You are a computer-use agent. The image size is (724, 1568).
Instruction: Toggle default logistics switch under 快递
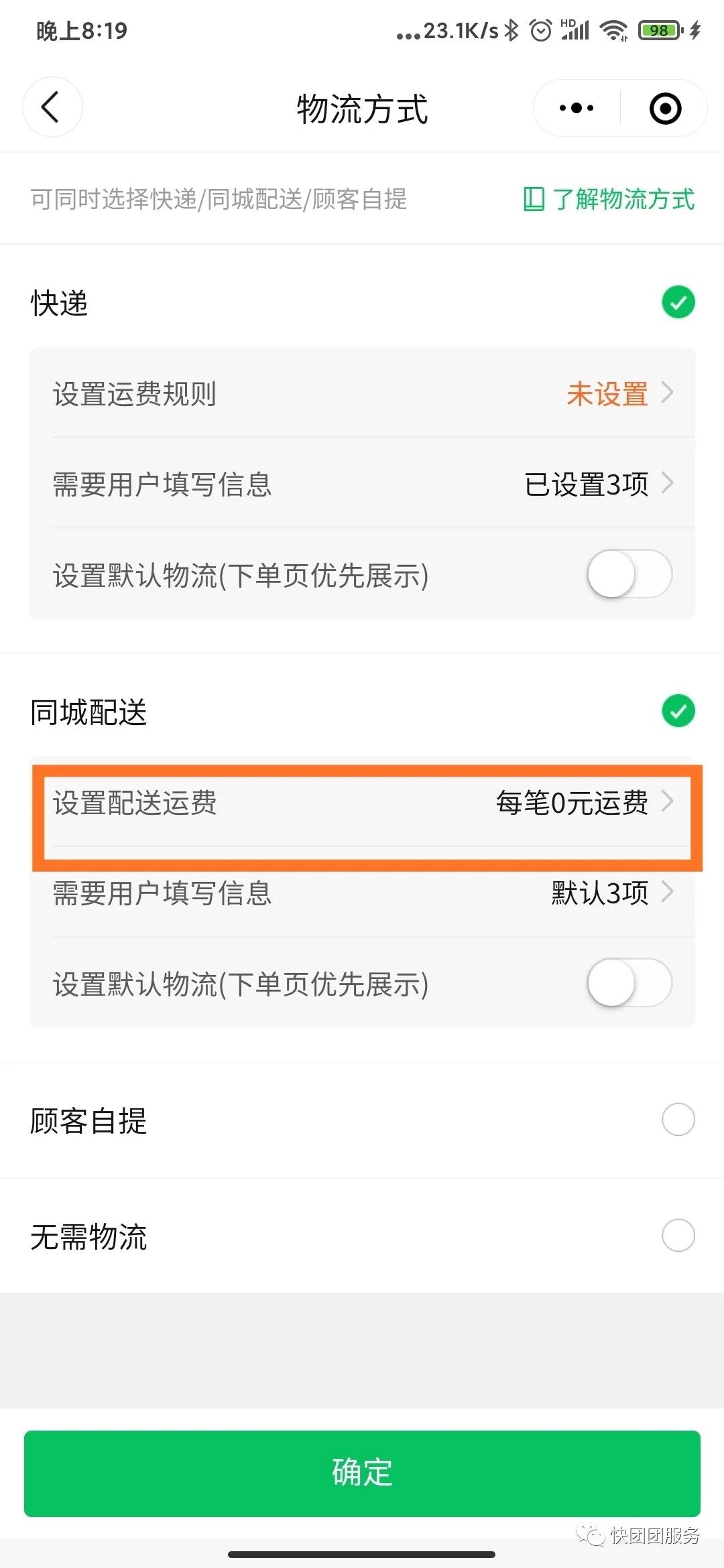pos(629,574)
